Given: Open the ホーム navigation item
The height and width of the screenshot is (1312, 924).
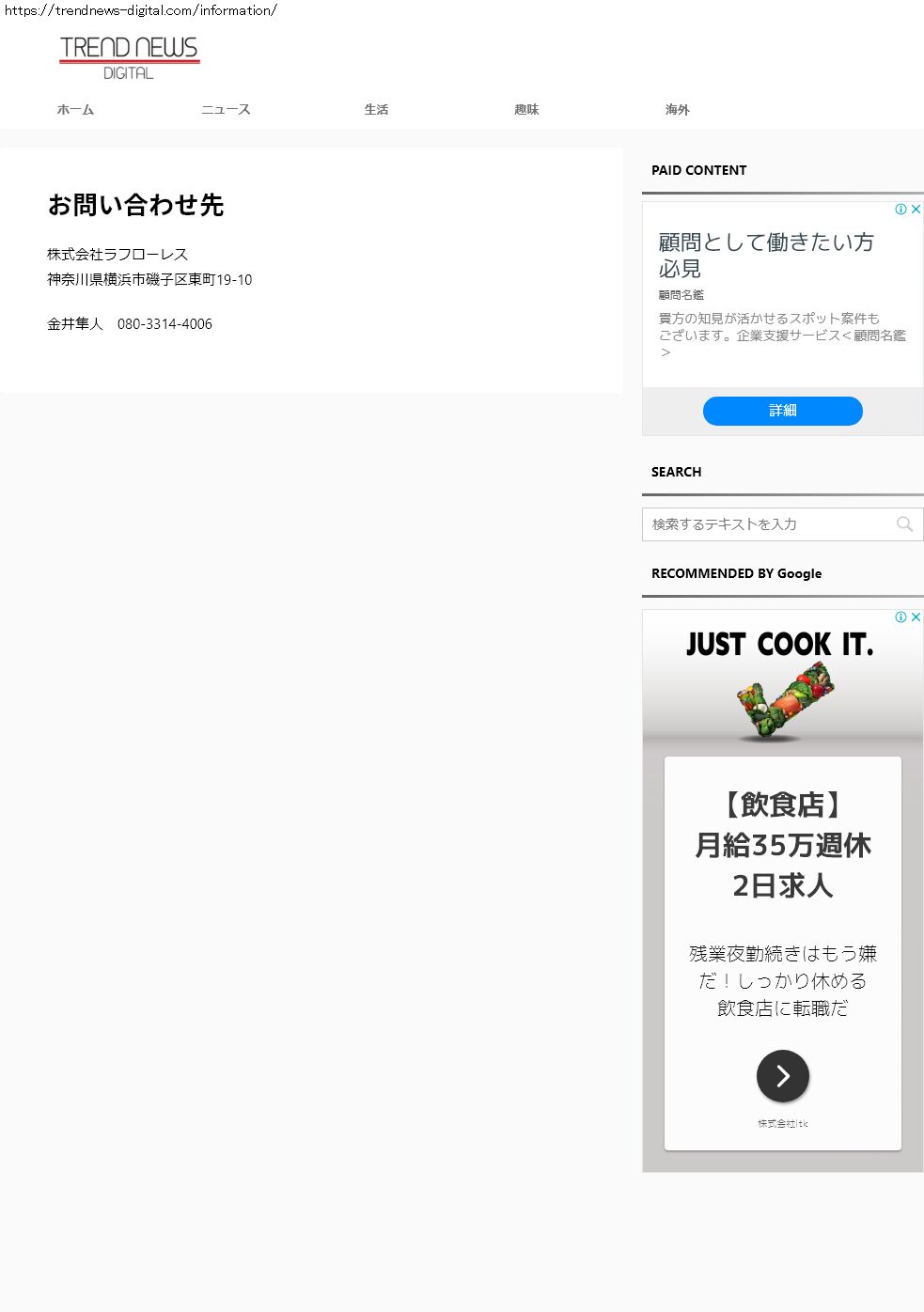Looking at the screenshot, I should (x=75, y=110).
